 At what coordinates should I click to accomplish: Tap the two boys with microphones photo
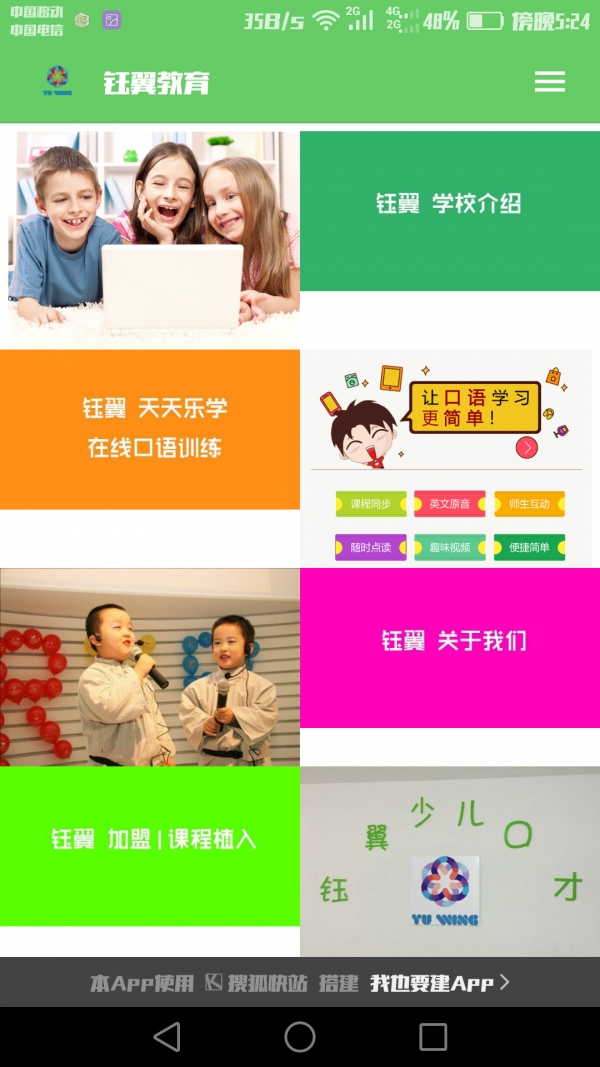[150, 666]
